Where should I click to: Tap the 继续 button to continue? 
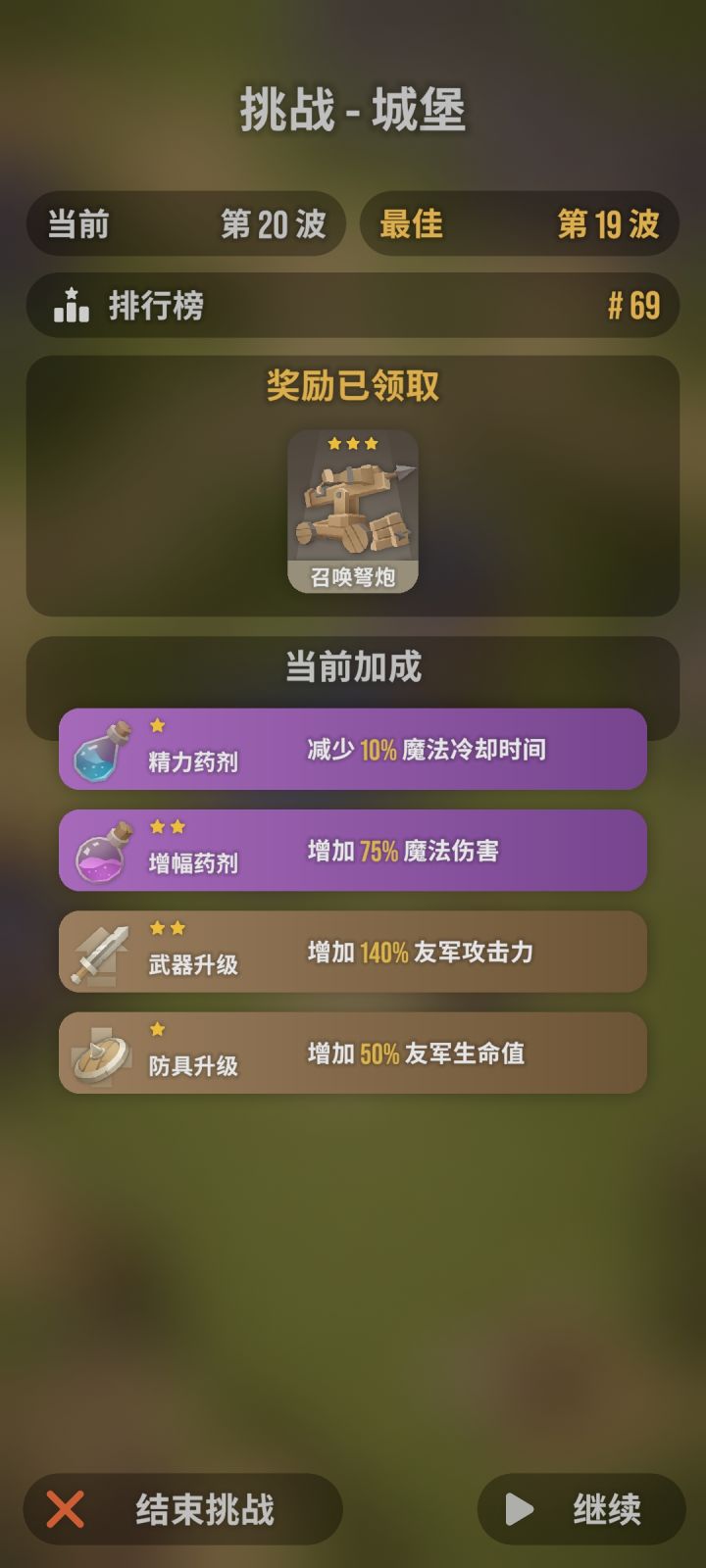point(579,1510)
